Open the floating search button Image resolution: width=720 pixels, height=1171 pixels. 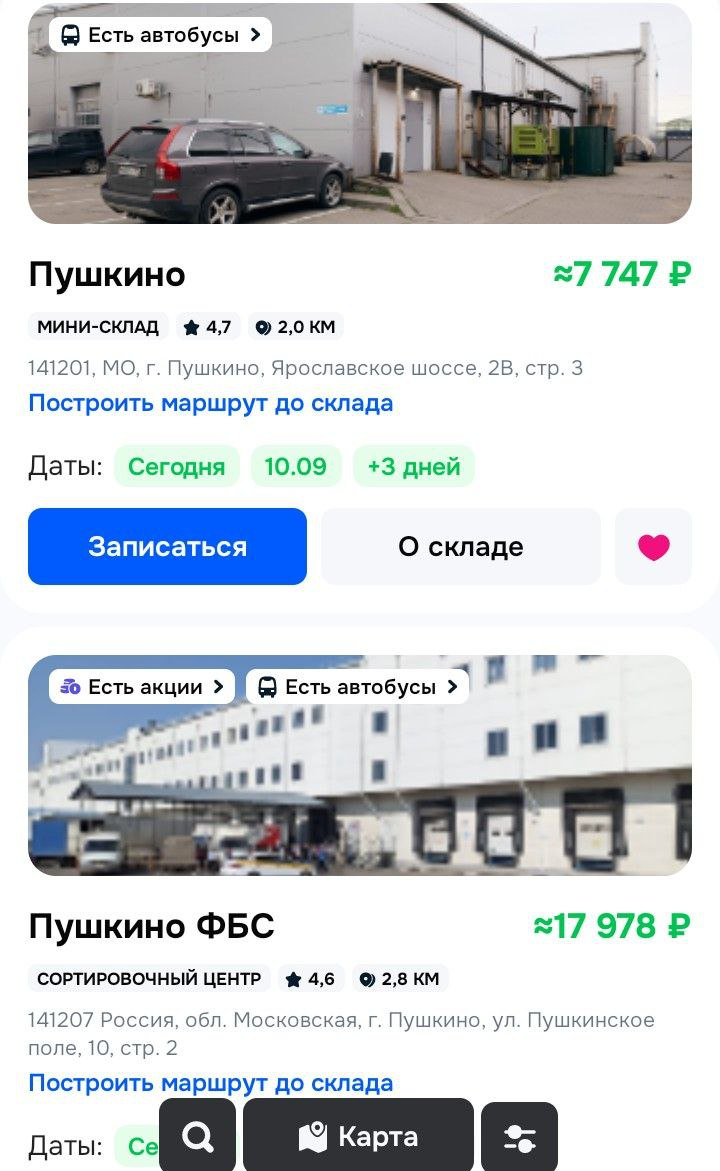198,1137
